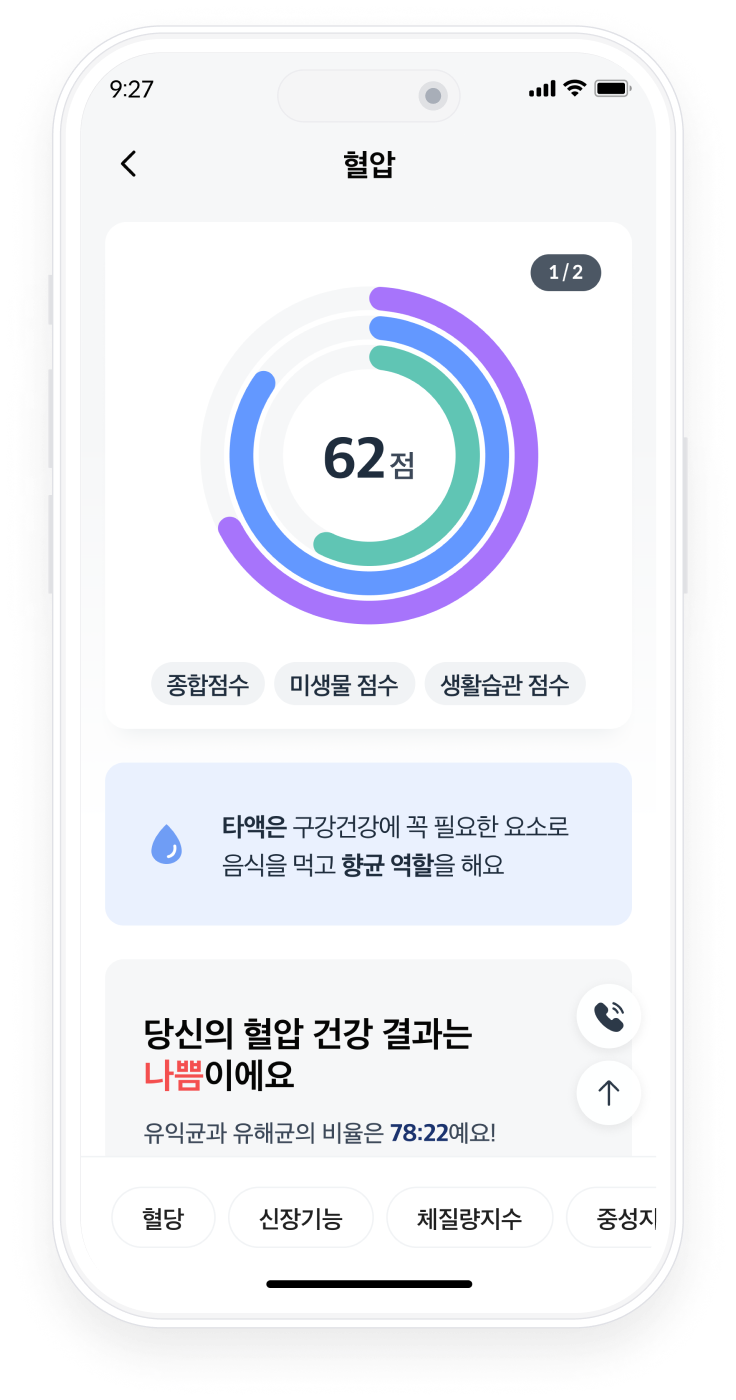736x1400 pixels.
Task: Switch to the 체질량지수 category
Action: pyautogui.click(x=469, y=1218)
